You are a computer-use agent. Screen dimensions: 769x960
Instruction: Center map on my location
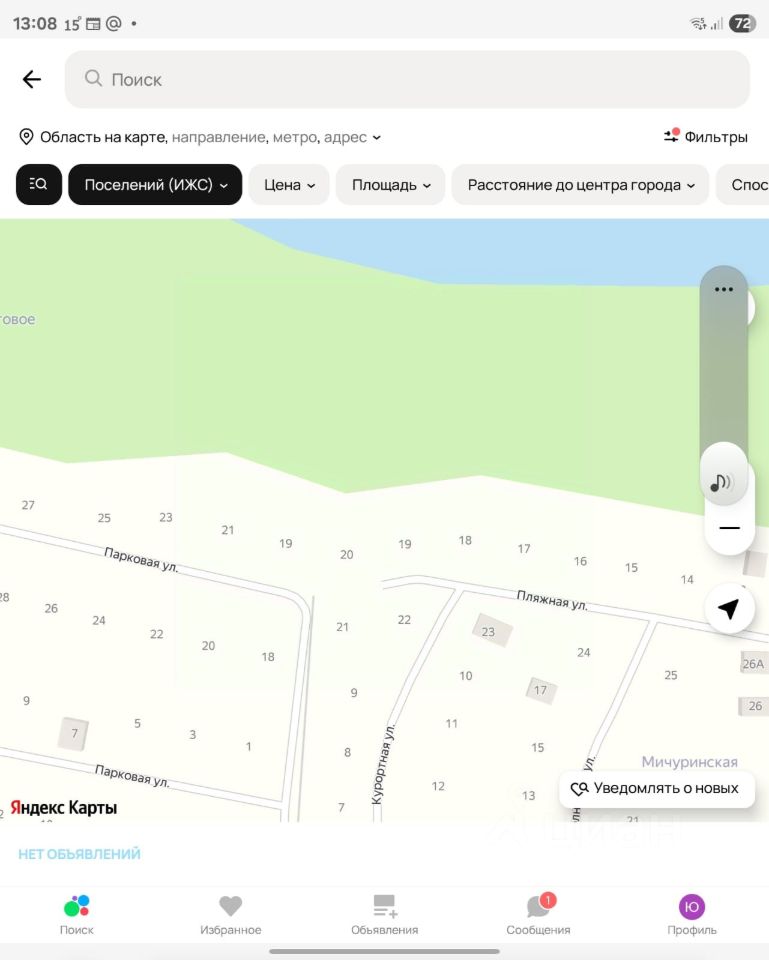click(x=729, y=608)
